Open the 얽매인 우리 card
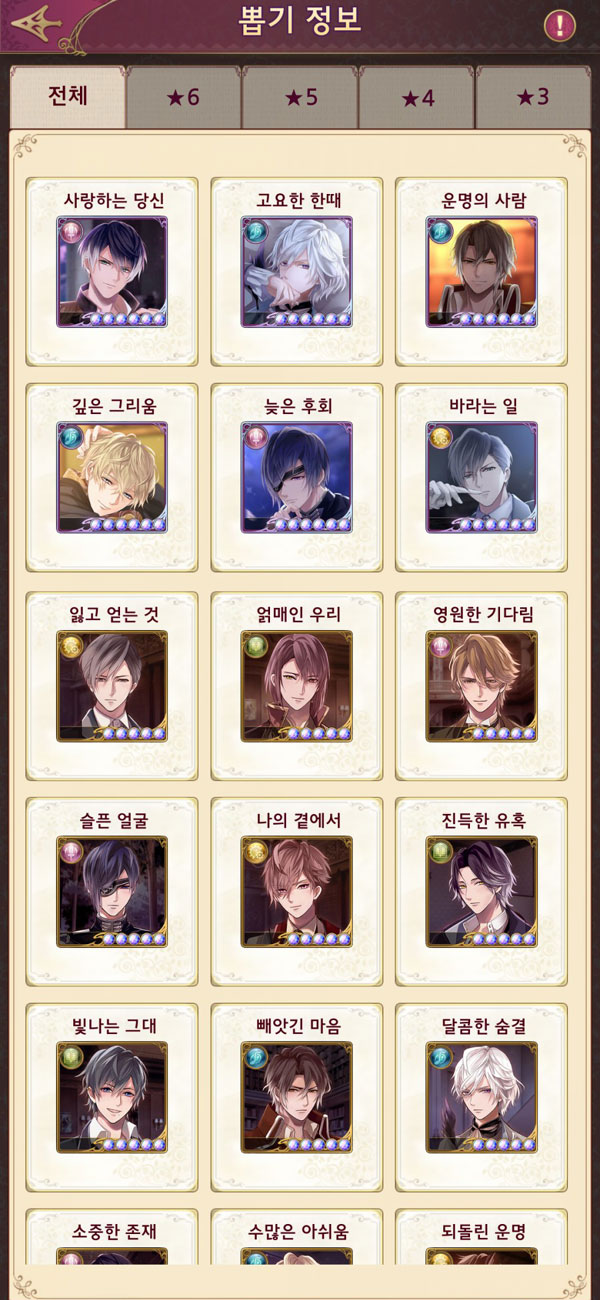Screen dimensions: 600x1300 [298, 685]
